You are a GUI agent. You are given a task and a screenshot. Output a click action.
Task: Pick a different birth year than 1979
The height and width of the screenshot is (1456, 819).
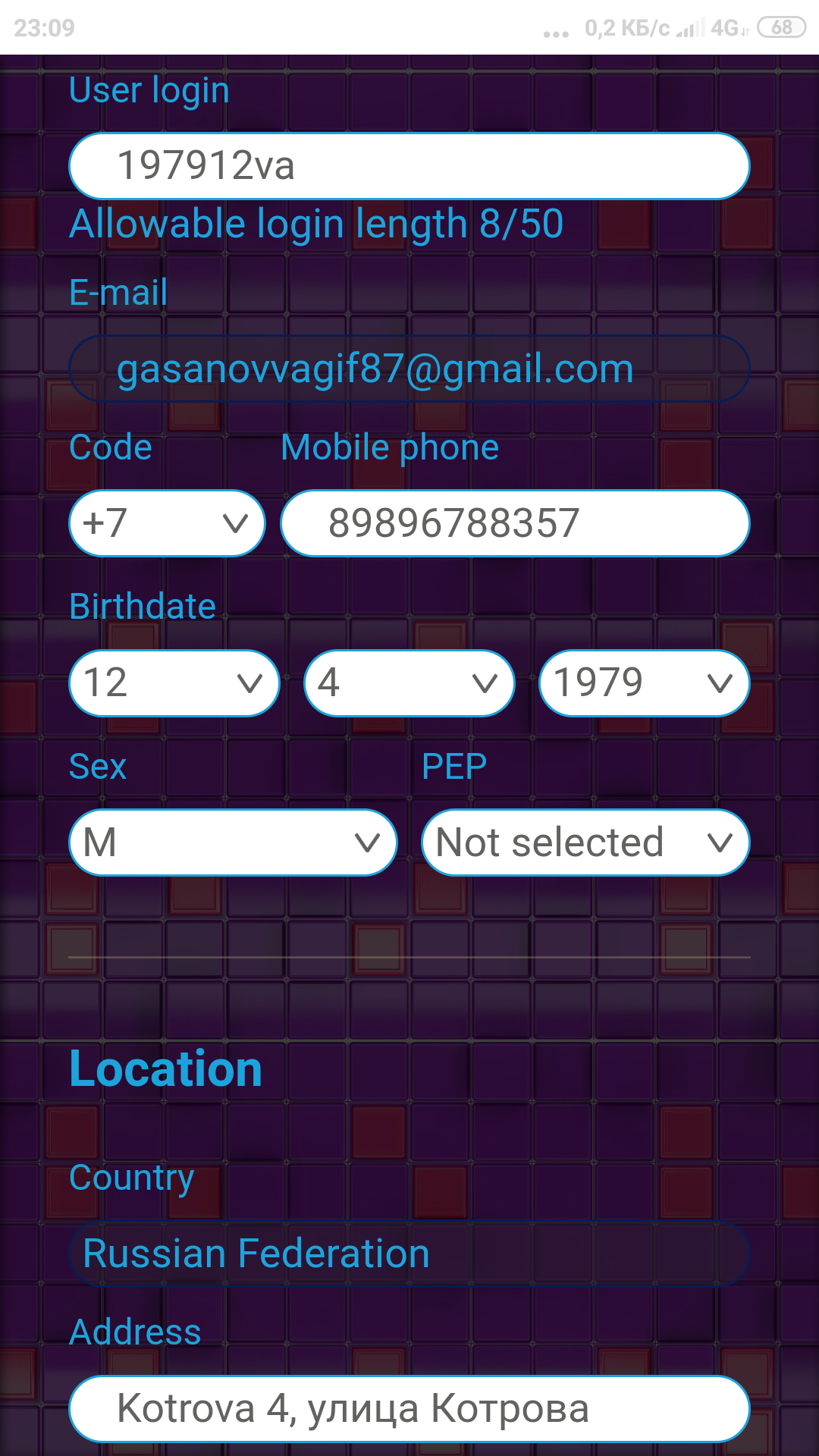[x=645, y=682]
